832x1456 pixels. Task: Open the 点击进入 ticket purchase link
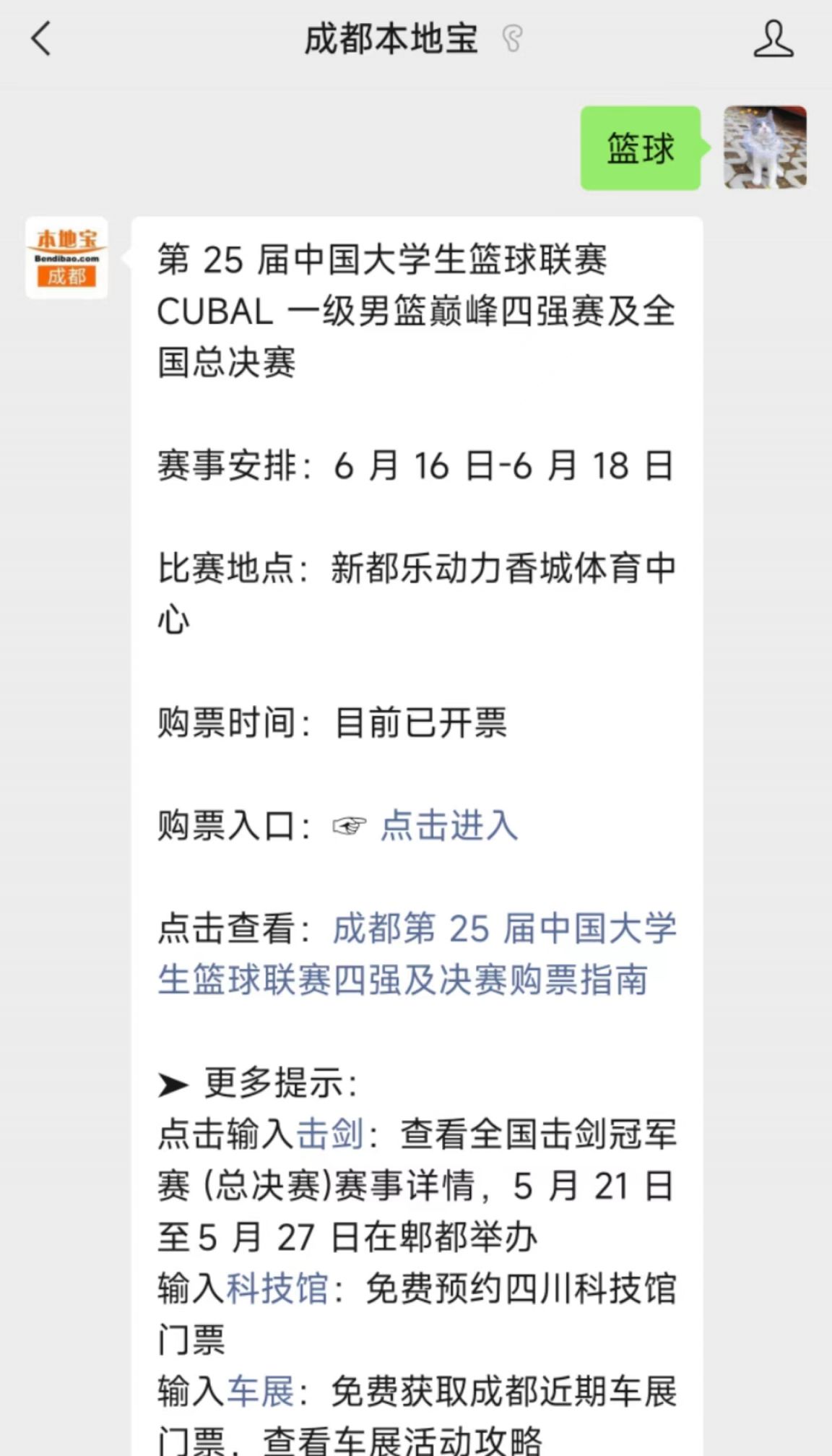449,825
